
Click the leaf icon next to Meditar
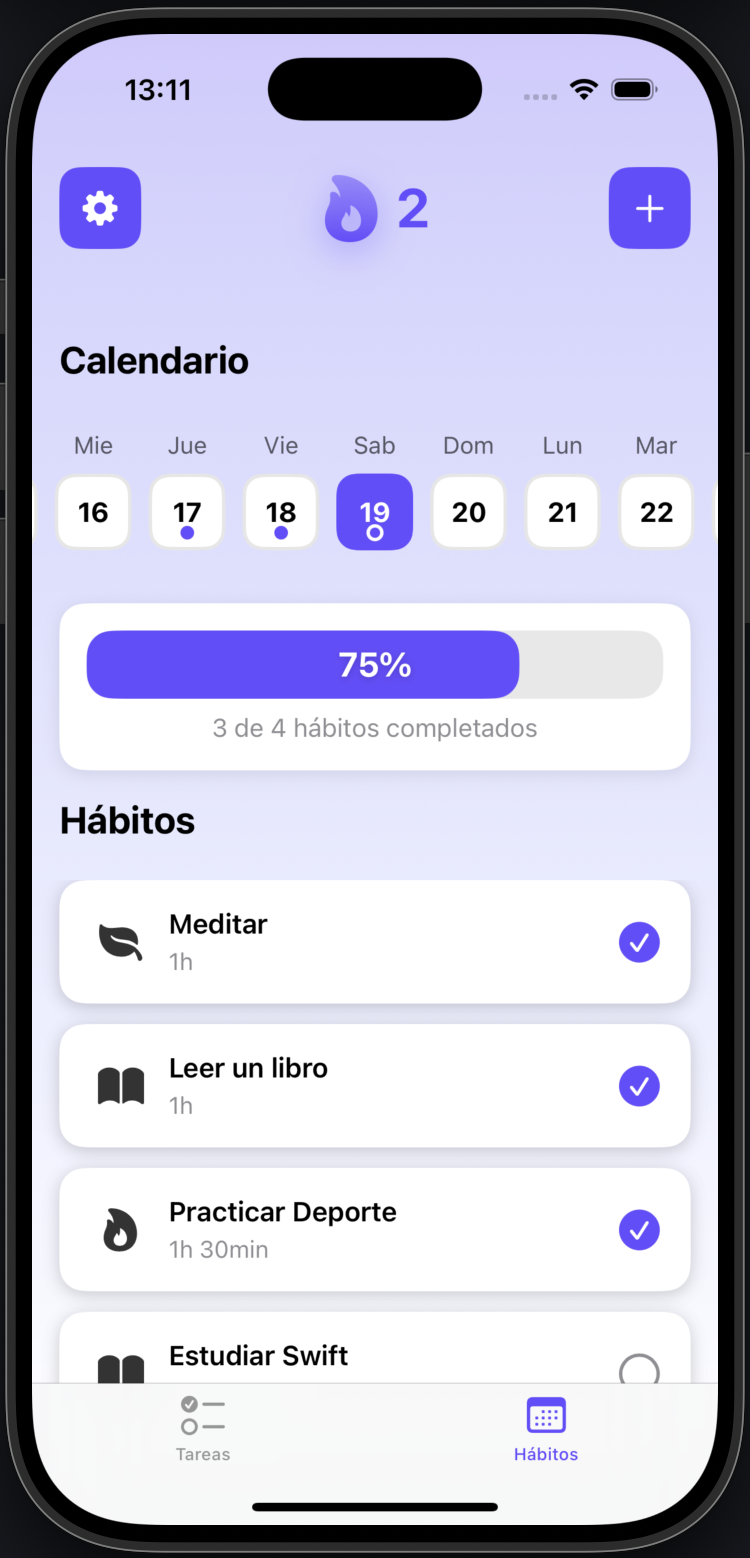[120, 941]
